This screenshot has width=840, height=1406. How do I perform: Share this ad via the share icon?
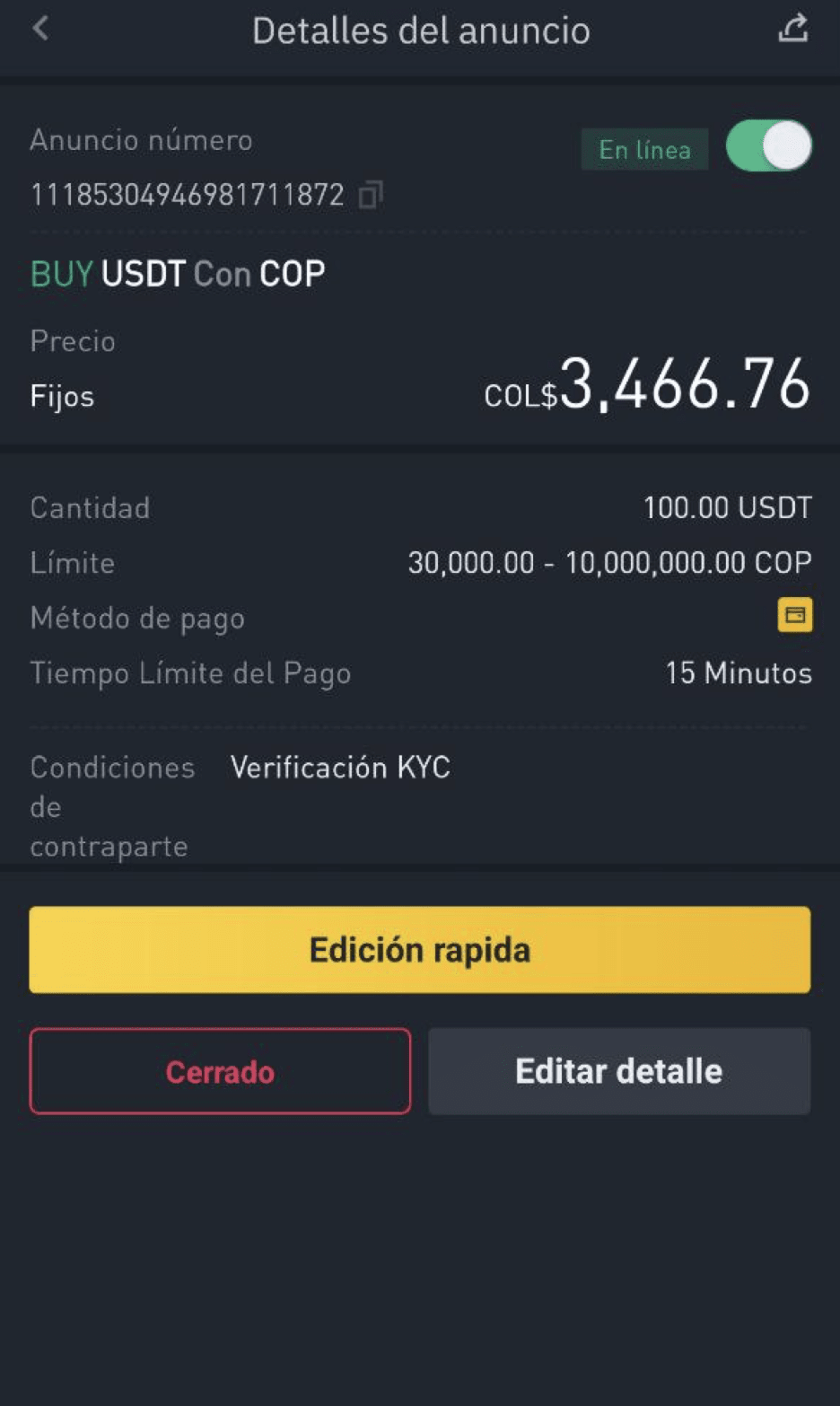pyautogui.click(x=792, y=29)
